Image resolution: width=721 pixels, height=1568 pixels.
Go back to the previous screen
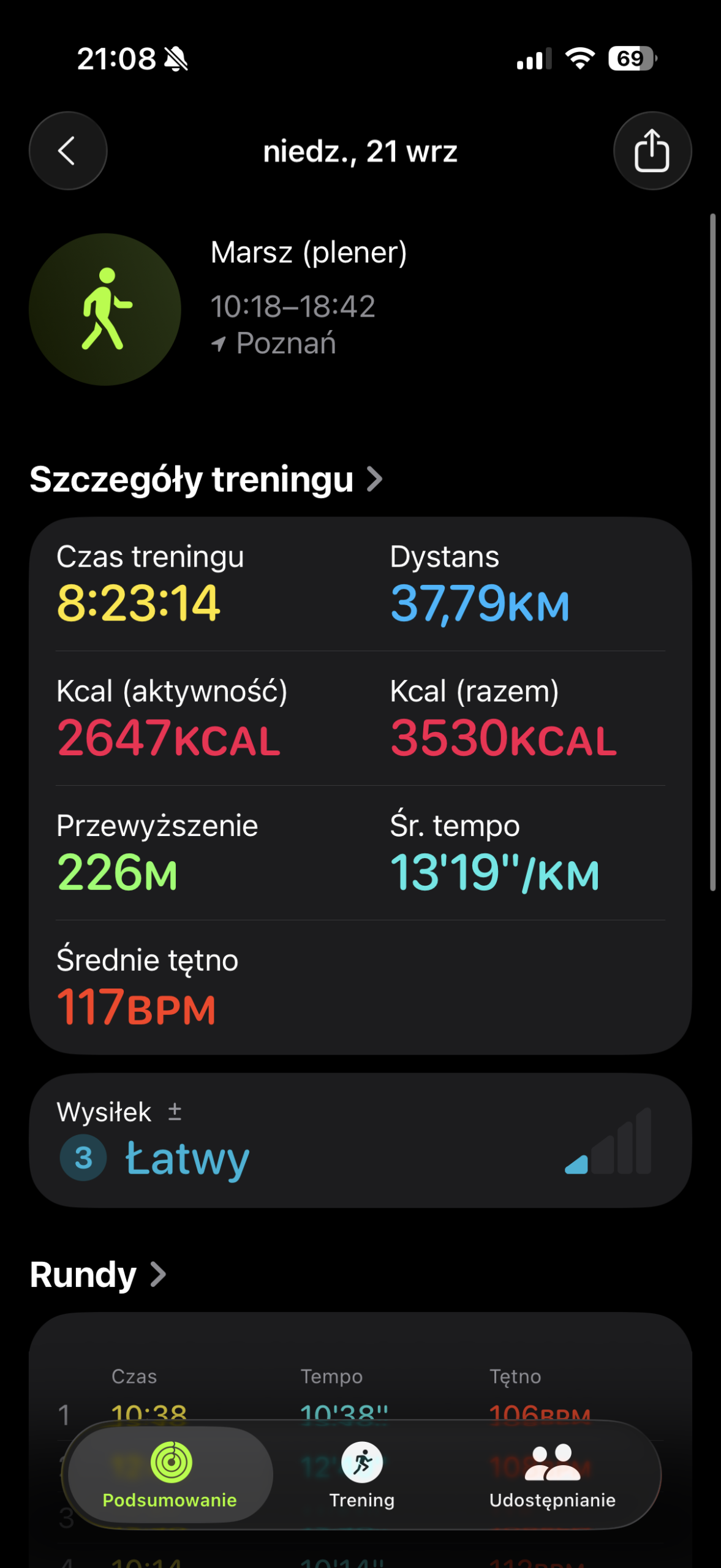coord(68,151)
